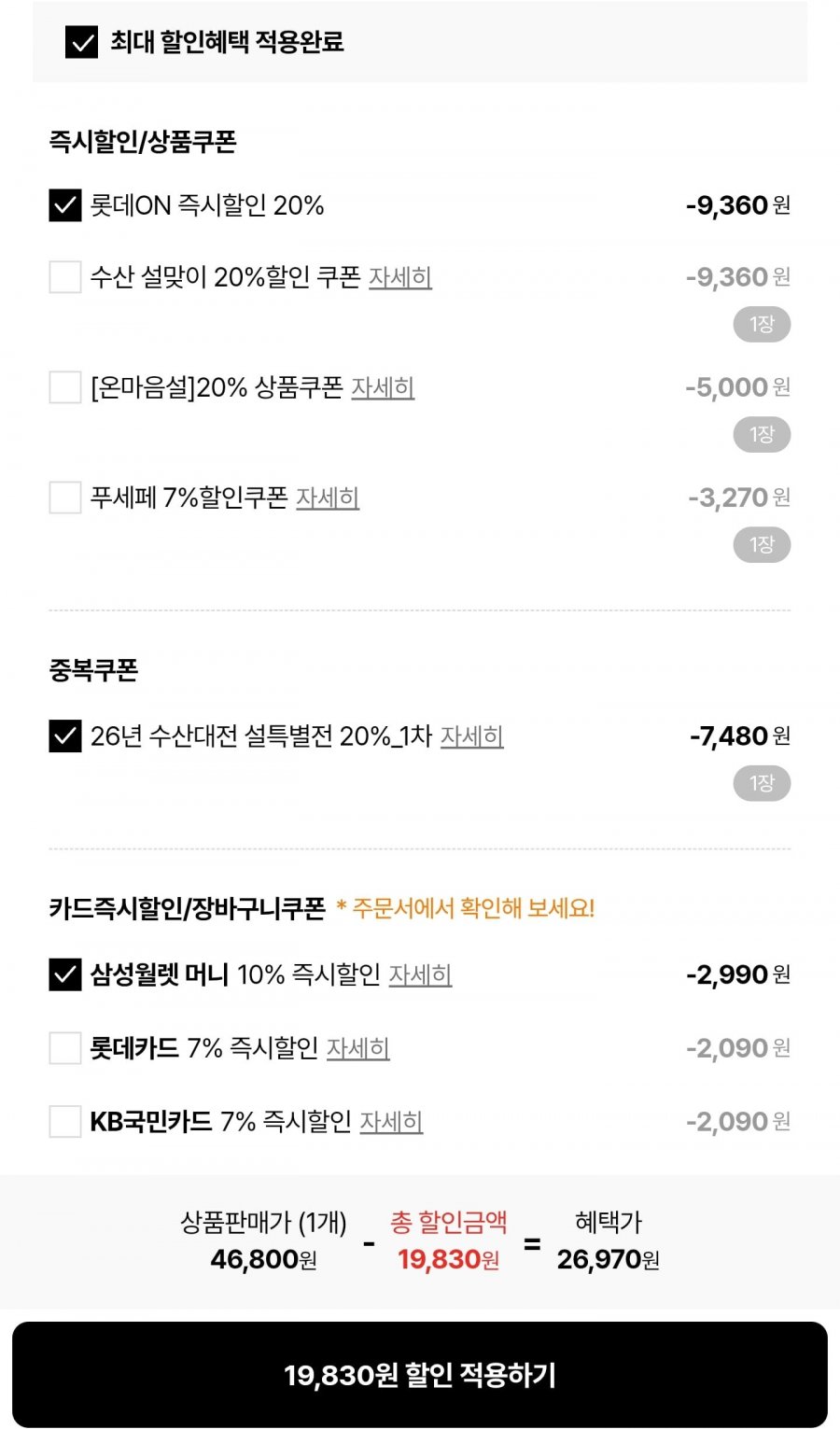Viewport: 840px width, 1429px height.
Task: Open 자세히 link for 푸세페 coupon
Action: click(x=327, y=499)
